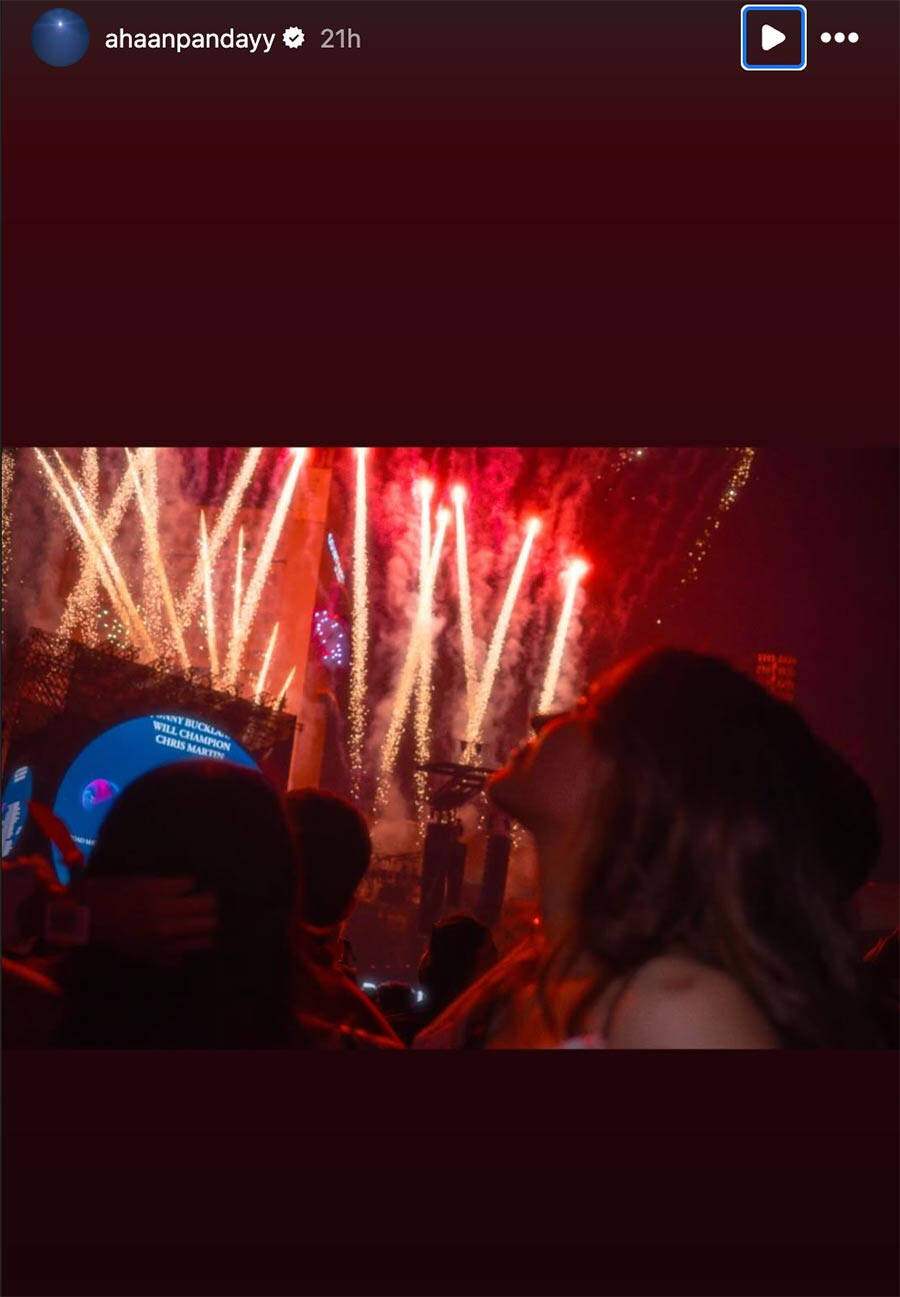Open ahaanpandayy's profile from the username

[190, 39]
